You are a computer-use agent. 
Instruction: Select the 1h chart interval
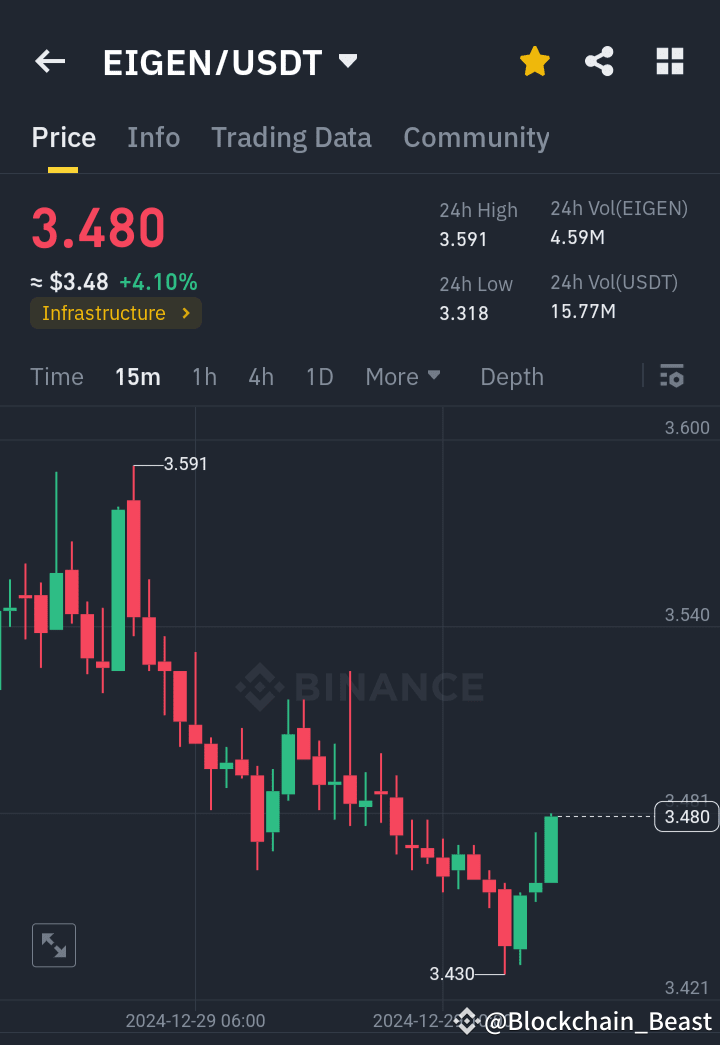204,377
